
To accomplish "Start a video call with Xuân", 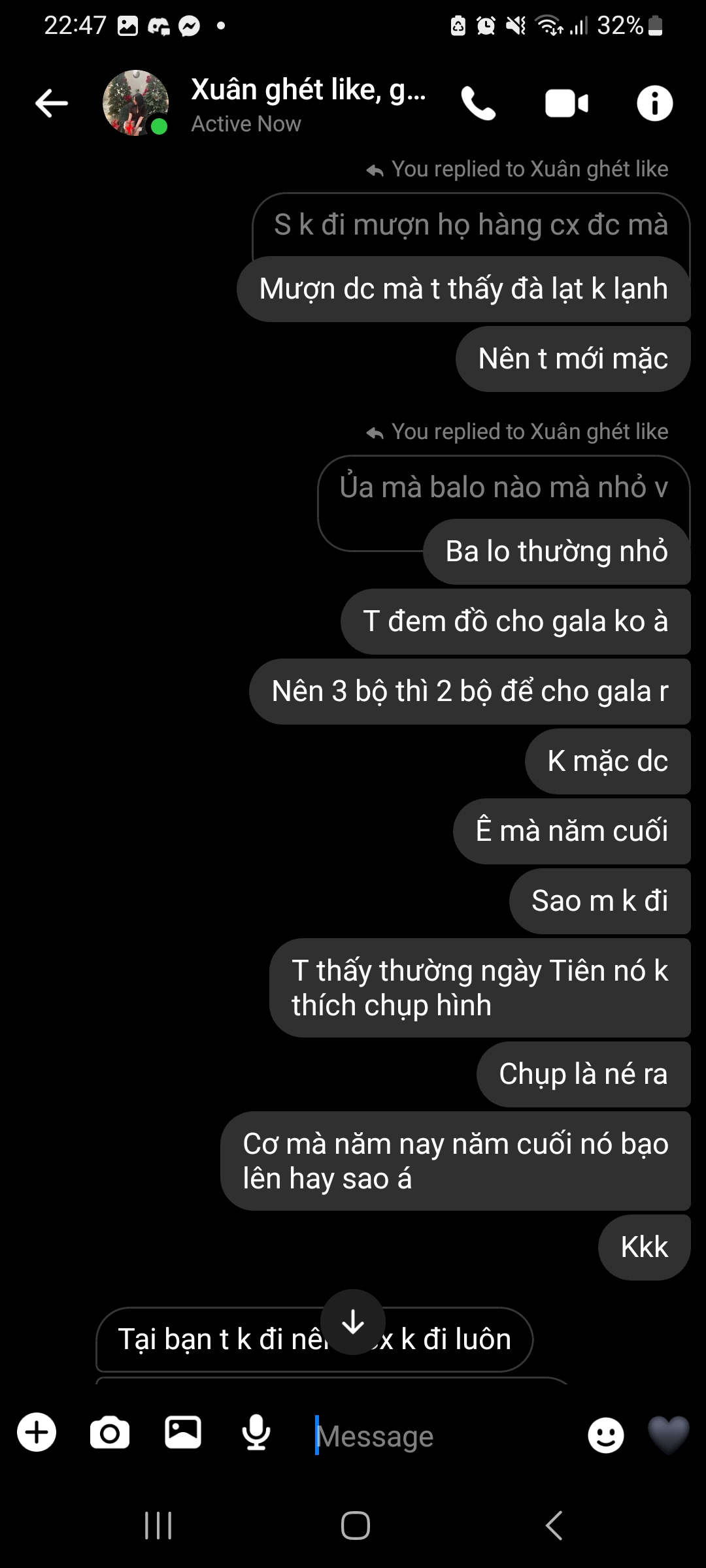I will click(566, 104).
